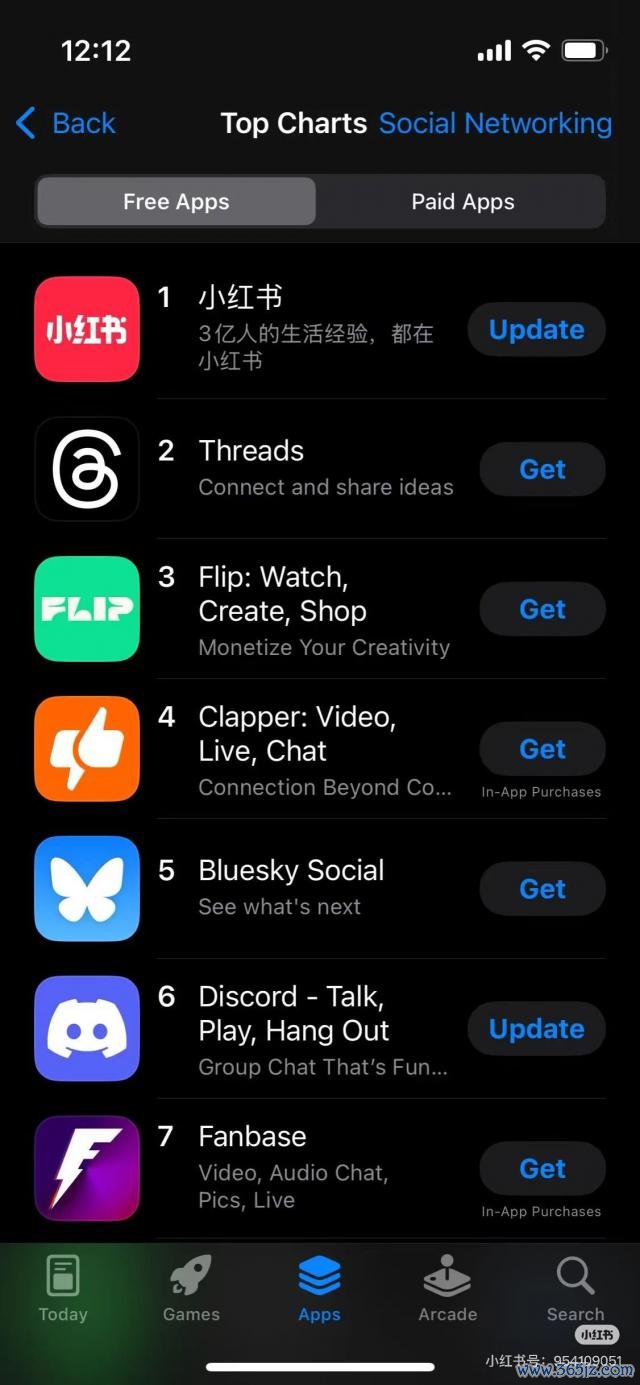Open the Search tab
Viewport: 640px width, 1385px height.
pos(575,1290)
